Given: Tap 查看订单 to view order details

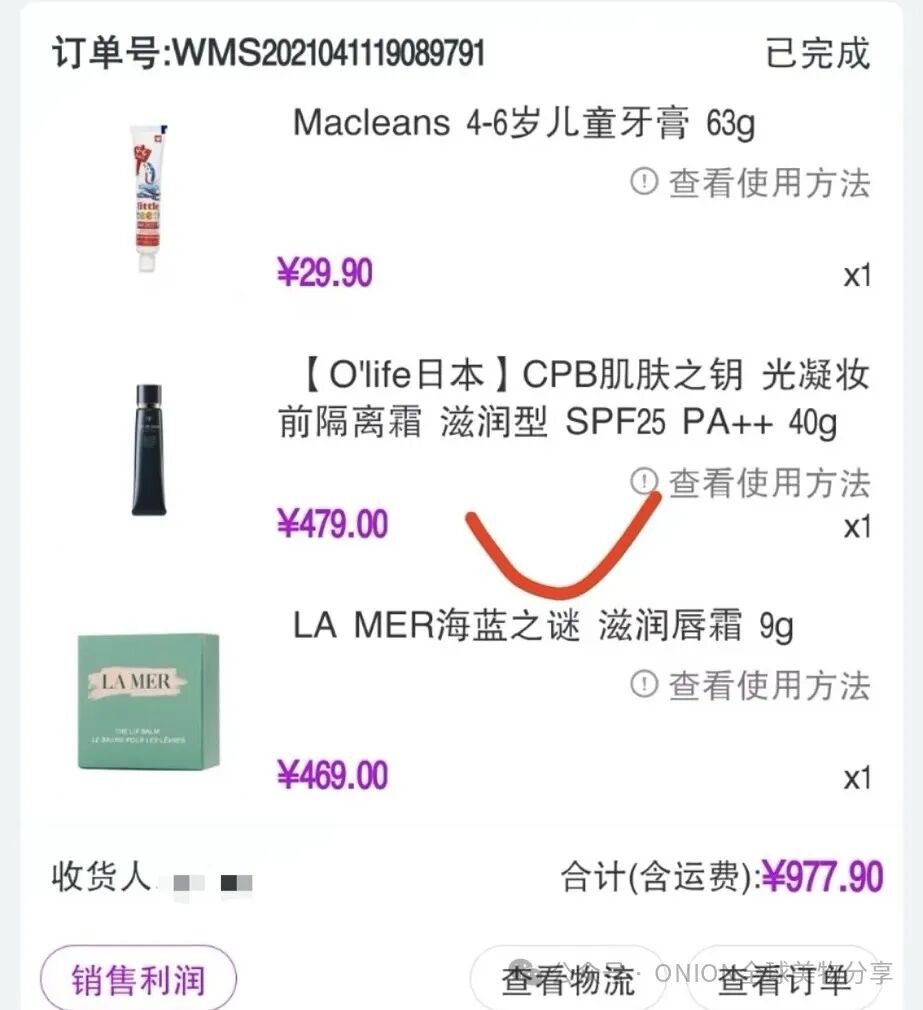Looking at the screenshot, I should click(784, 980).
